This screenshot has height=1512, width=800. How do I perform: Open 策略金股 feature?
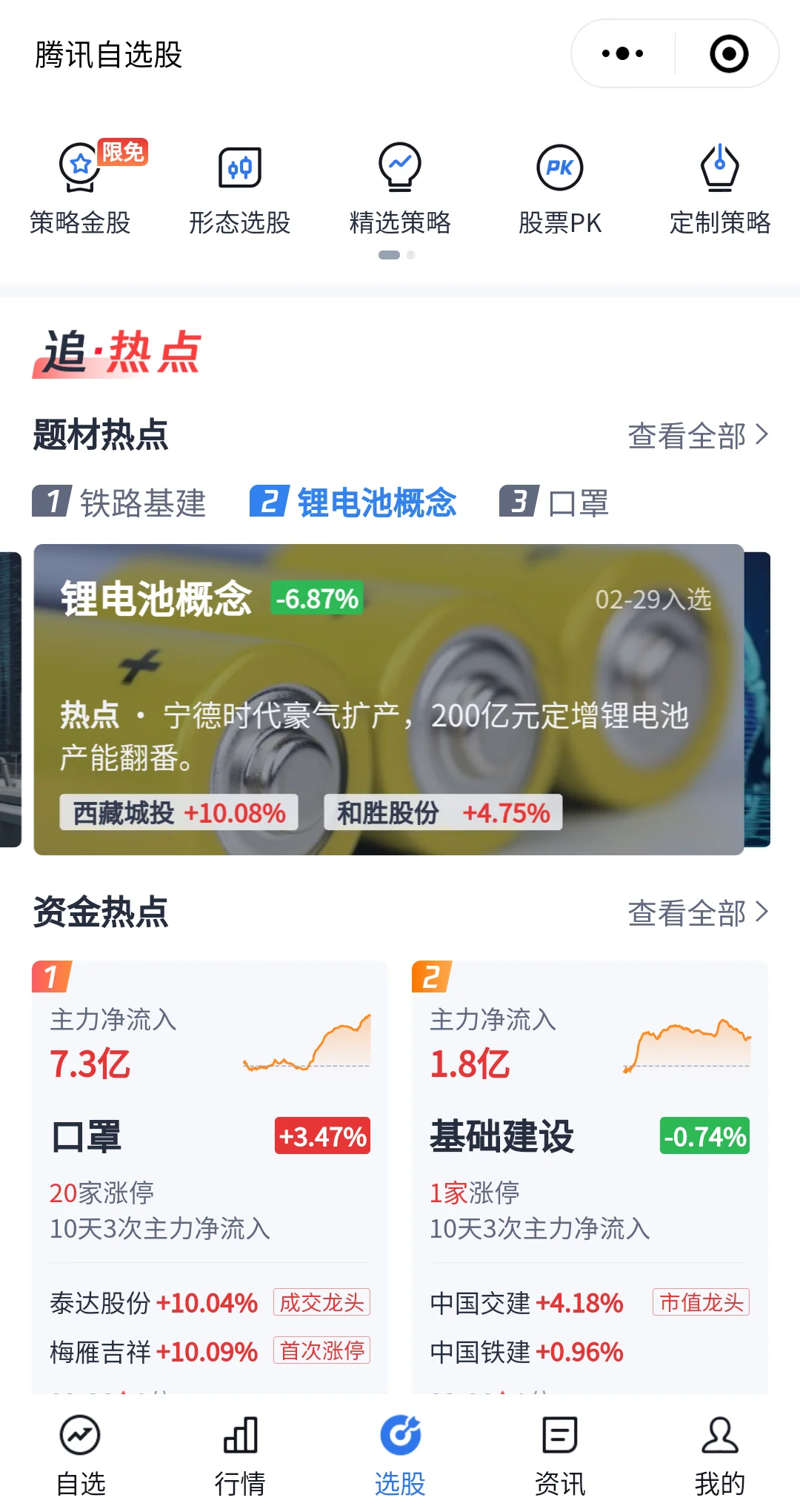[x=80, y=189]
